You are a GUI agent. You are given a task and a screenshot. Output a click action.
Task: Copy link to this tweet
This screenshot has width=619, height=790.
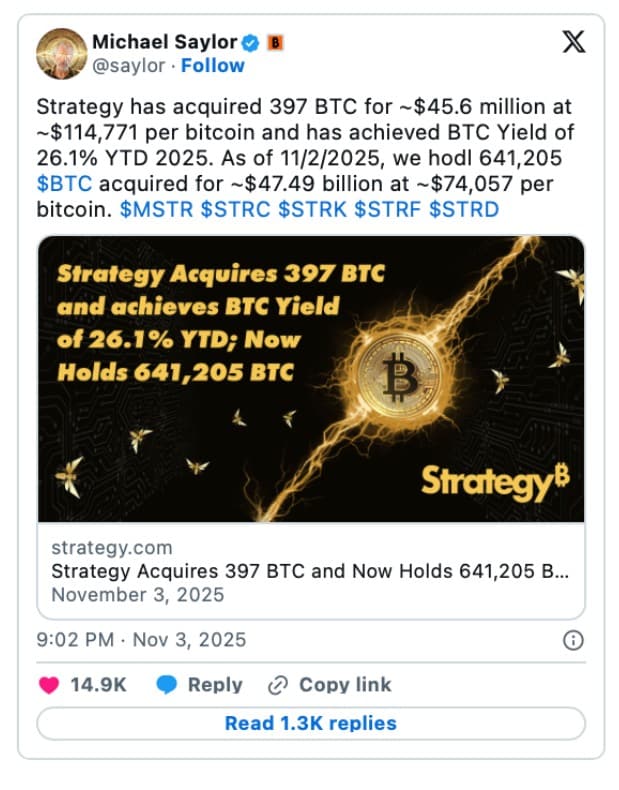329,685
